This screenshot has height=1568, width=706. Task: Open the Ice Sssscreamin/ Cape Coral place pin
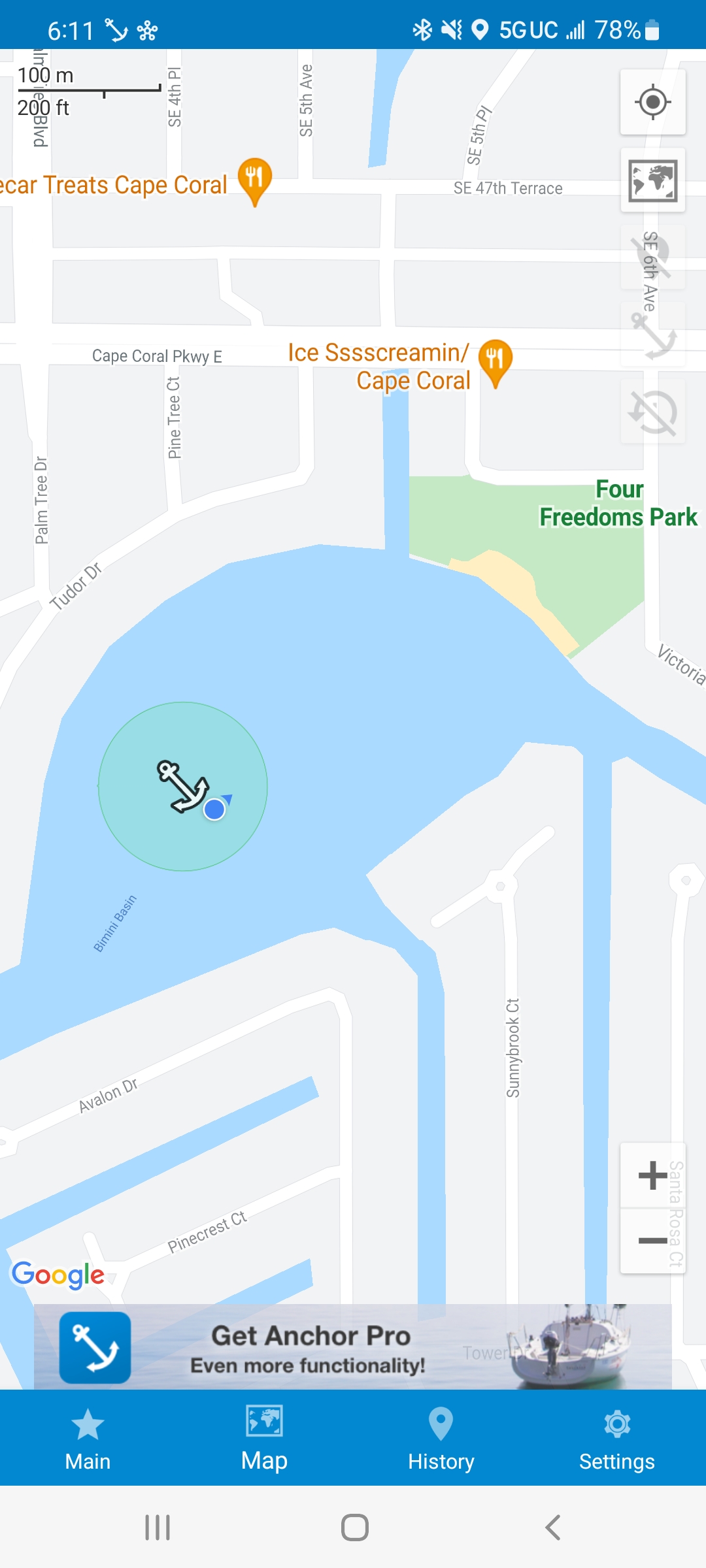[495, 361]
